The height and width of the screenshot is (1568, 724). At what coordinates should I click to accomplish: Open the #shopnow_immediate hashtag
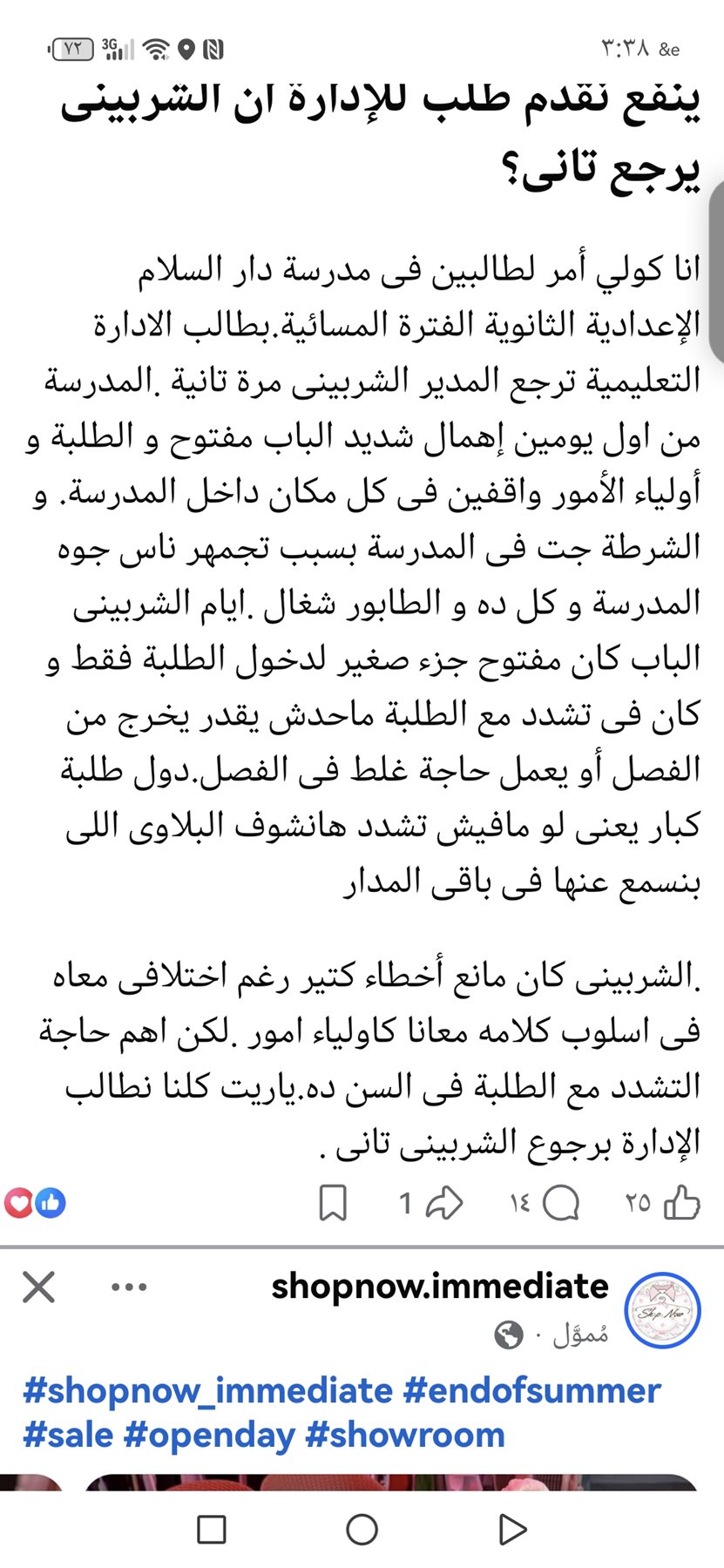click(x=208, y=1391)
